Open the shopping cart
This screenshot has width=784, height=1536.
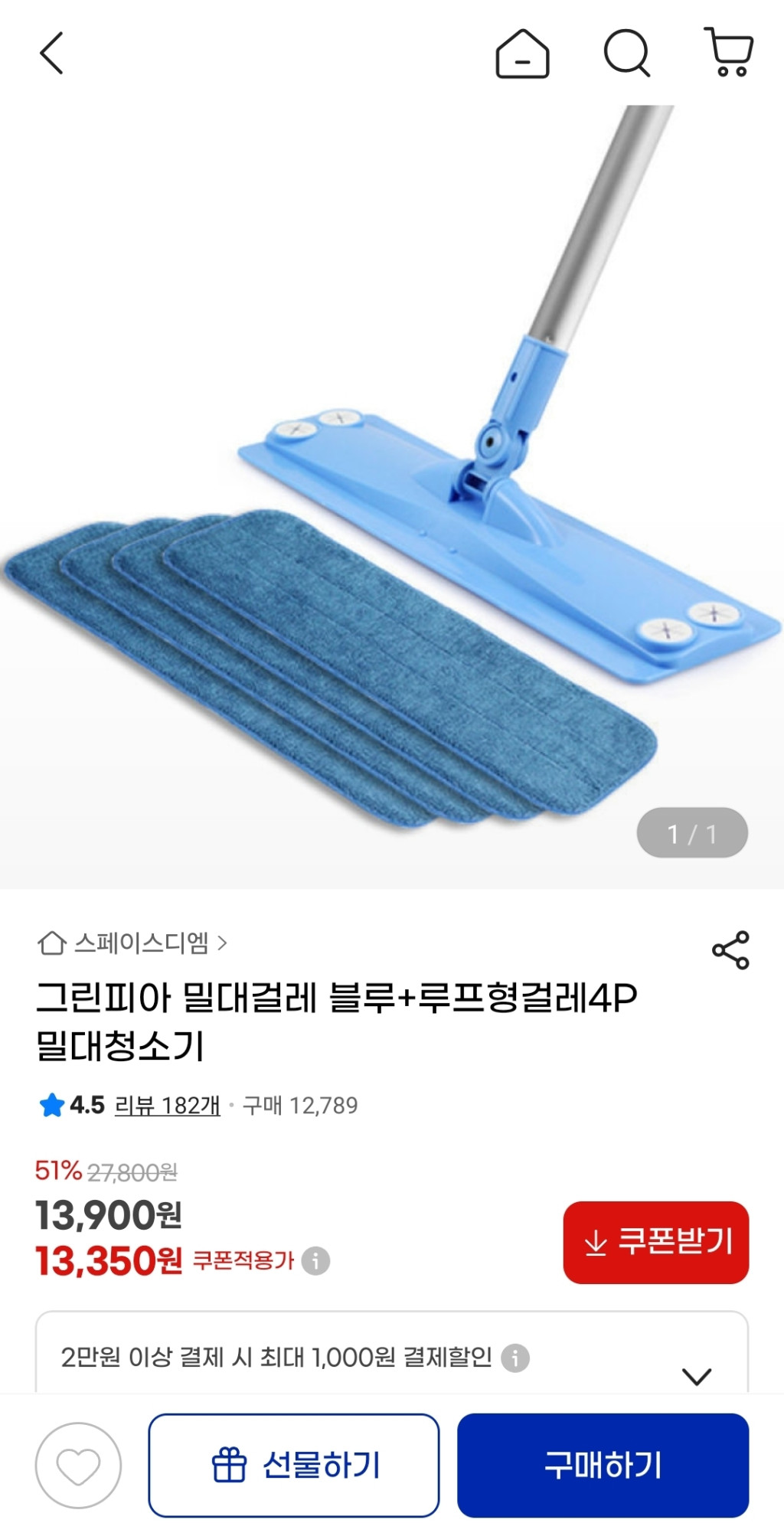[728, 53]
